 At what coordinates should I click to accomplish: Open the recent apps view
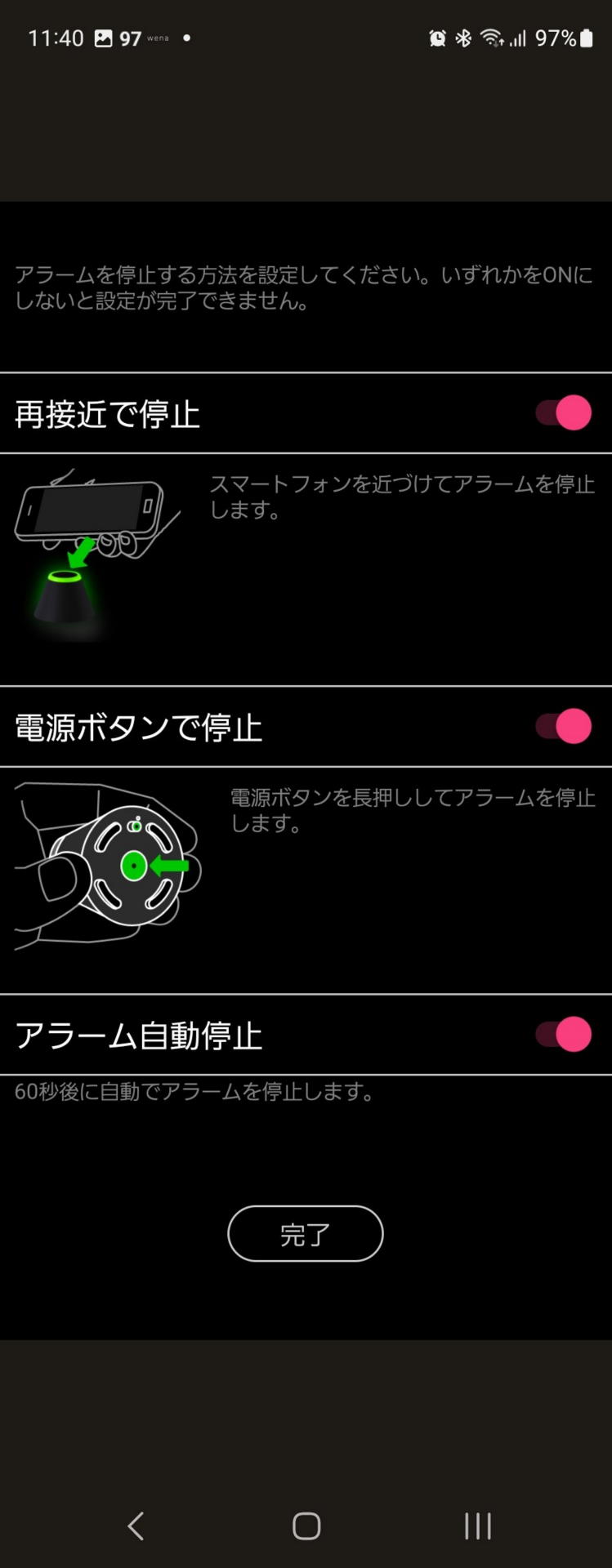coord(477,1525)
